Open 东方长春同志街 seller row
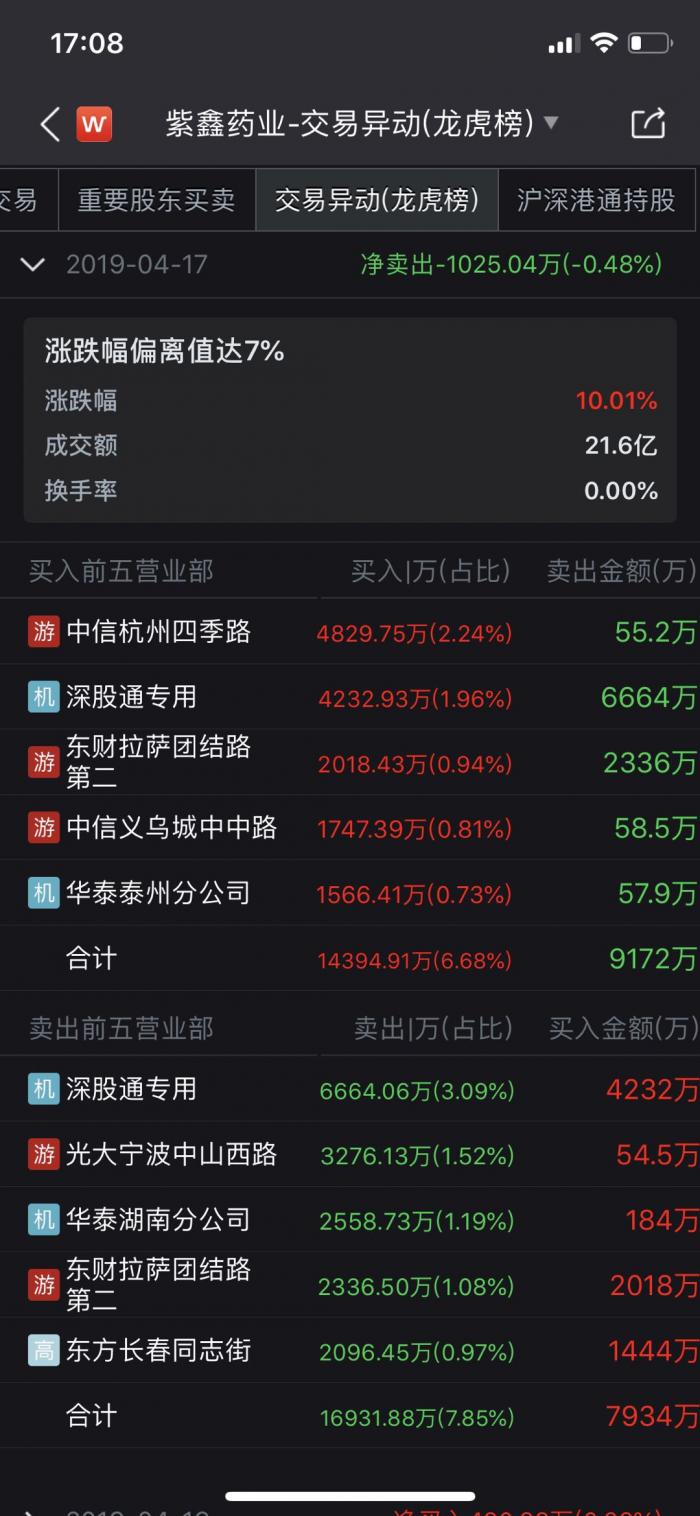 pyautogui.click(x=158, y=1351)
